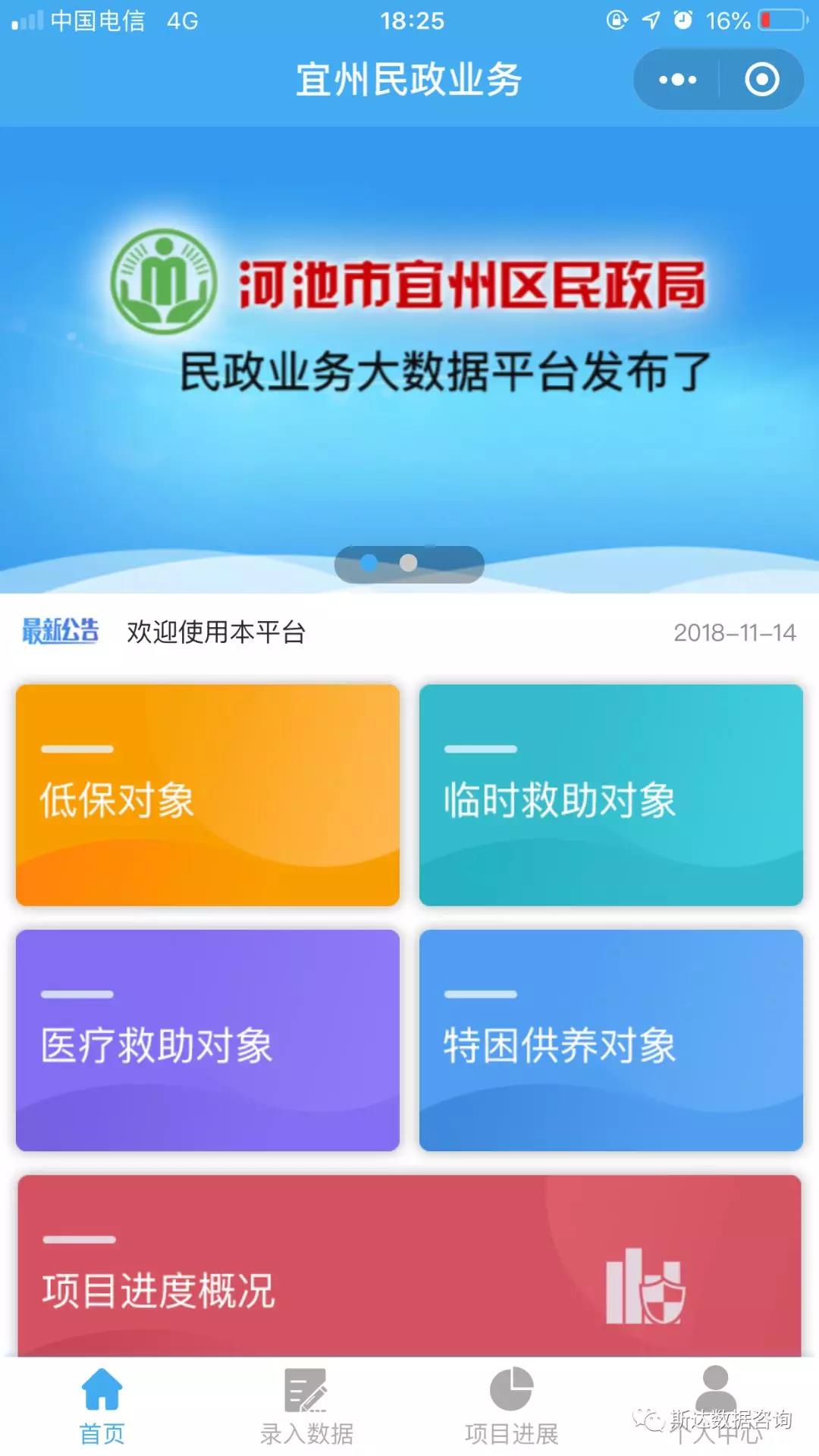
Task: Open the 低保对象 card
Action: 207,795
